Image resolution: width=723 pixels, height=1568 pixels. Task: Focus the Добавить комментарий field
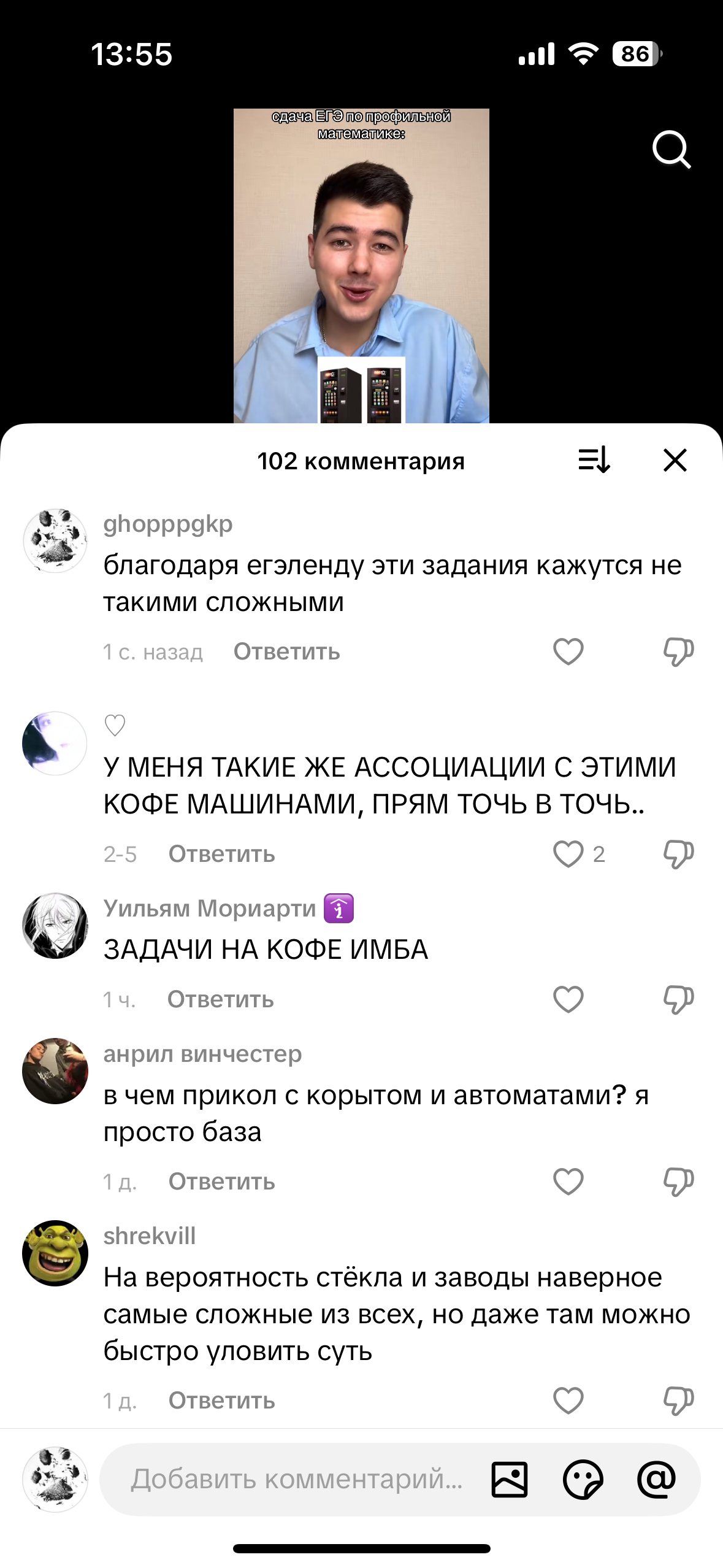pos(296,1479)
